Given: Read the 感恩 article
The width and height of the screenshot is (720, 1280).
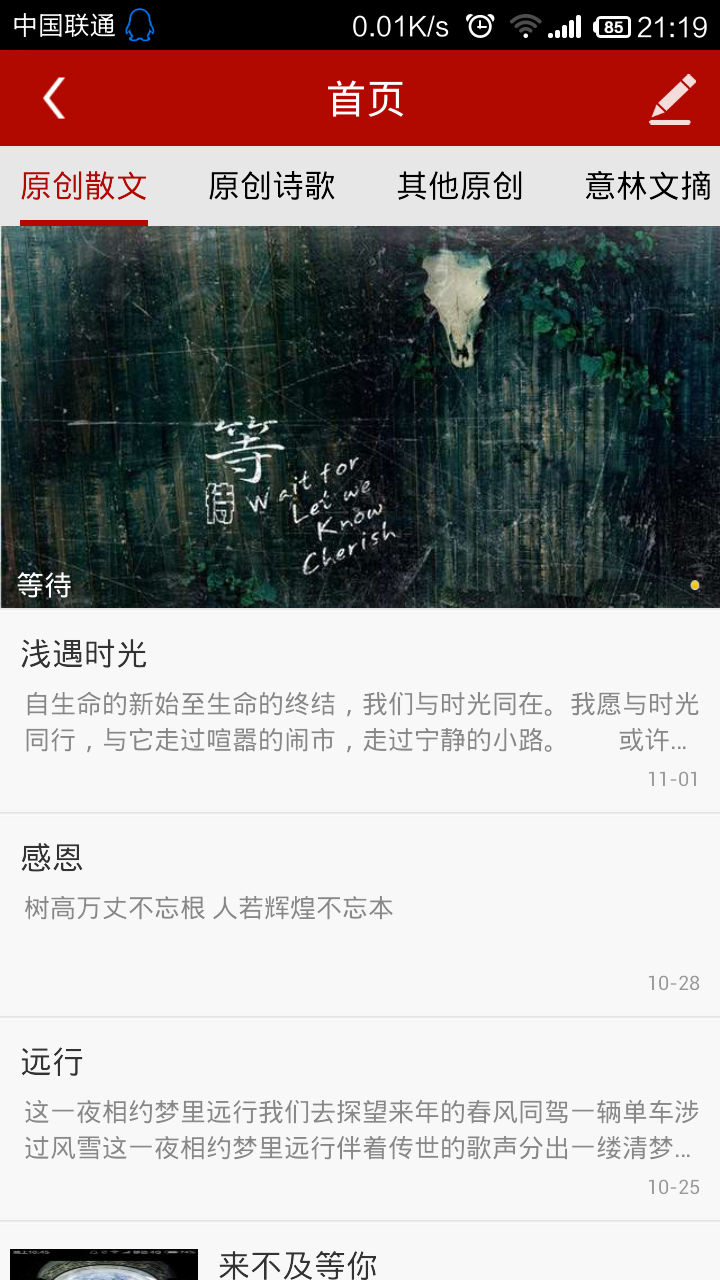Looking at the screenshot, I should click(360, 914).
